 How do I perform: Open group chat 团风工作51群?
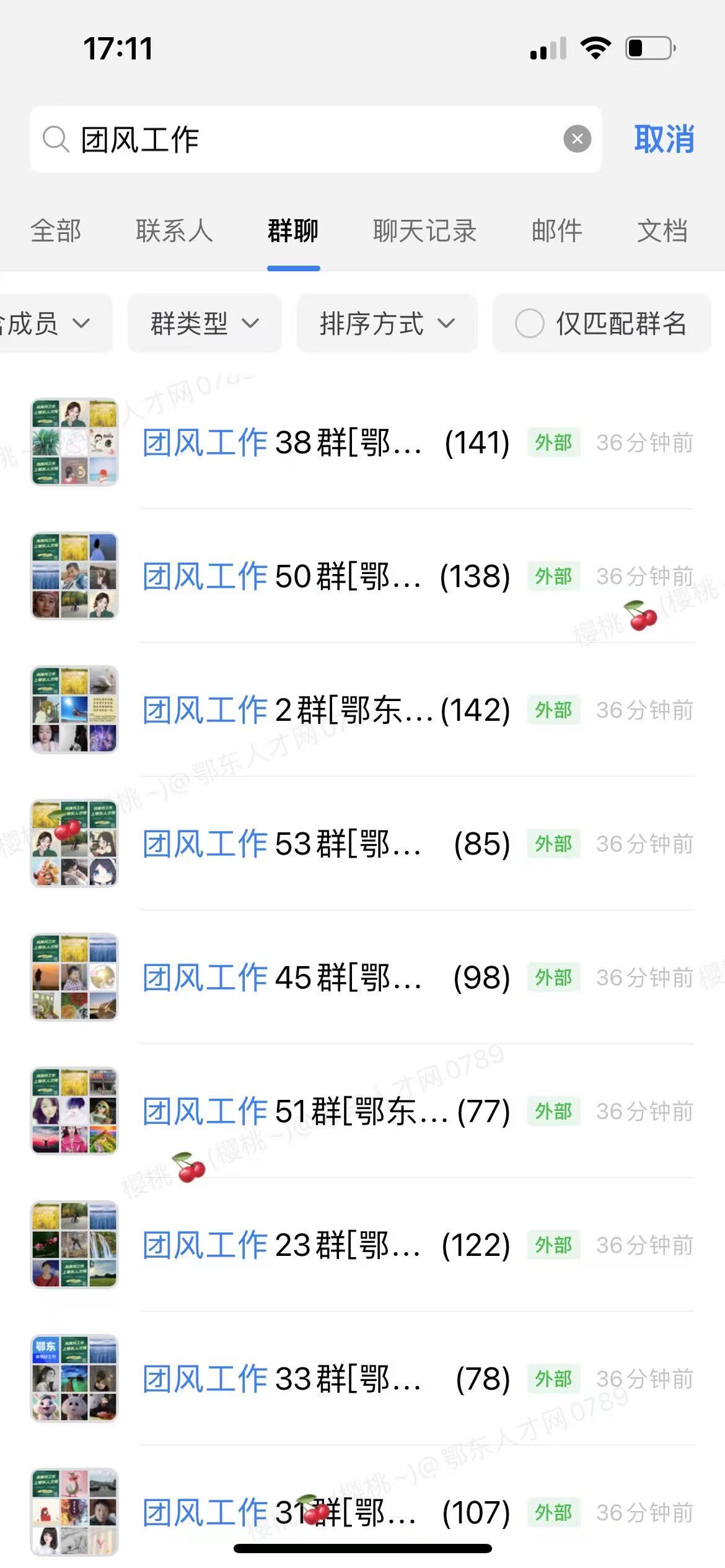click(362, 1111)
